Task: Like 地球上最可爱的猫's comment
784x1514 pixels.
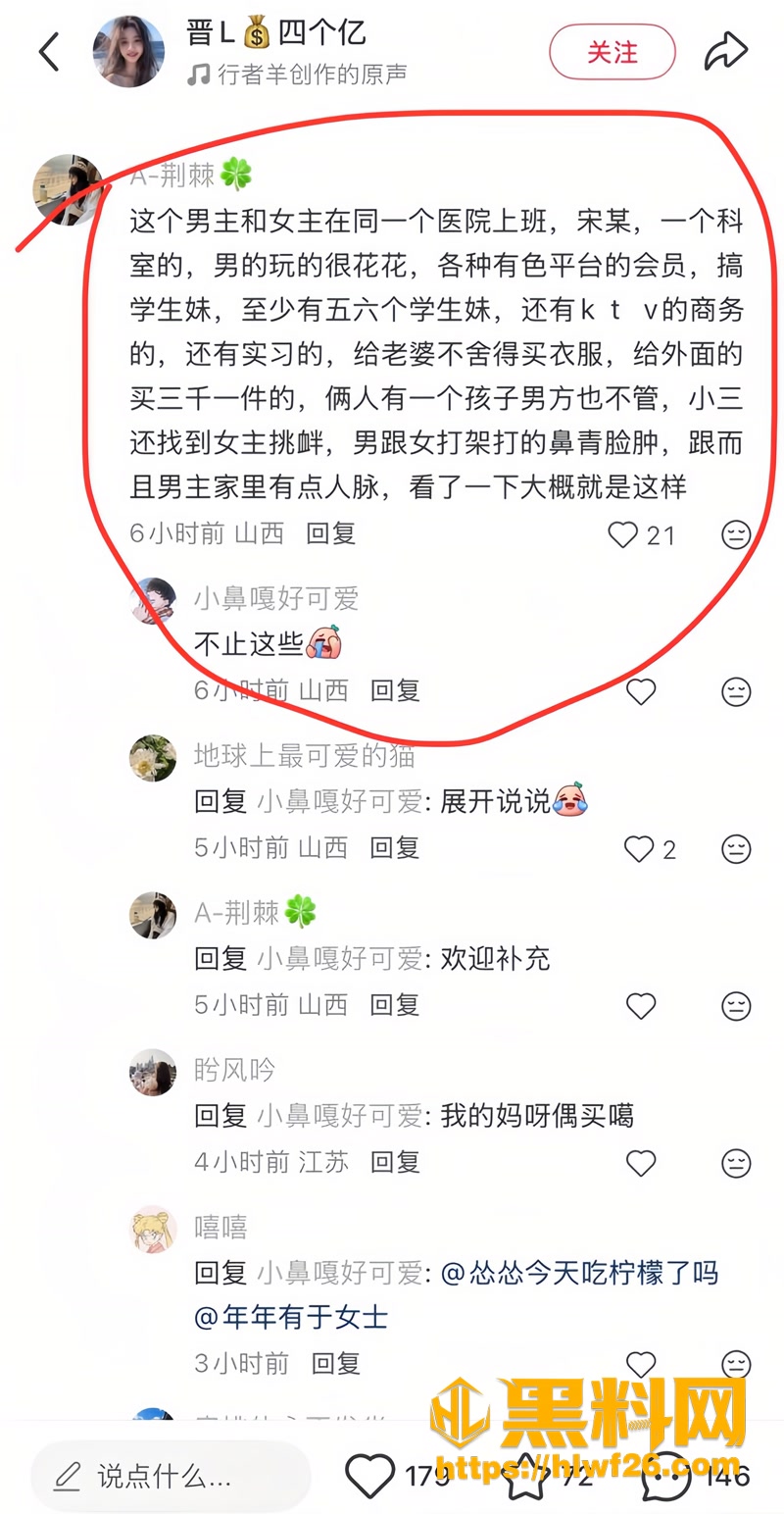Action: pyautogui.click(x=639, y=849)
